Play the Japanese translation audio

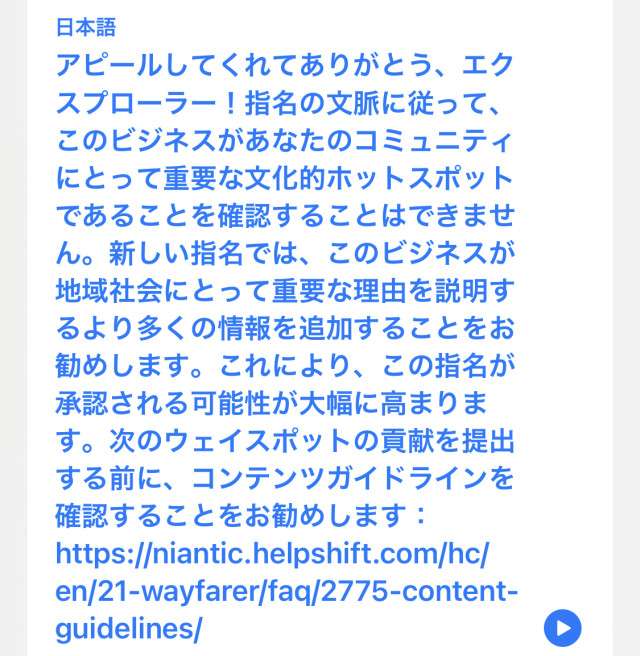pyautogui.click(x=562, y=627)
